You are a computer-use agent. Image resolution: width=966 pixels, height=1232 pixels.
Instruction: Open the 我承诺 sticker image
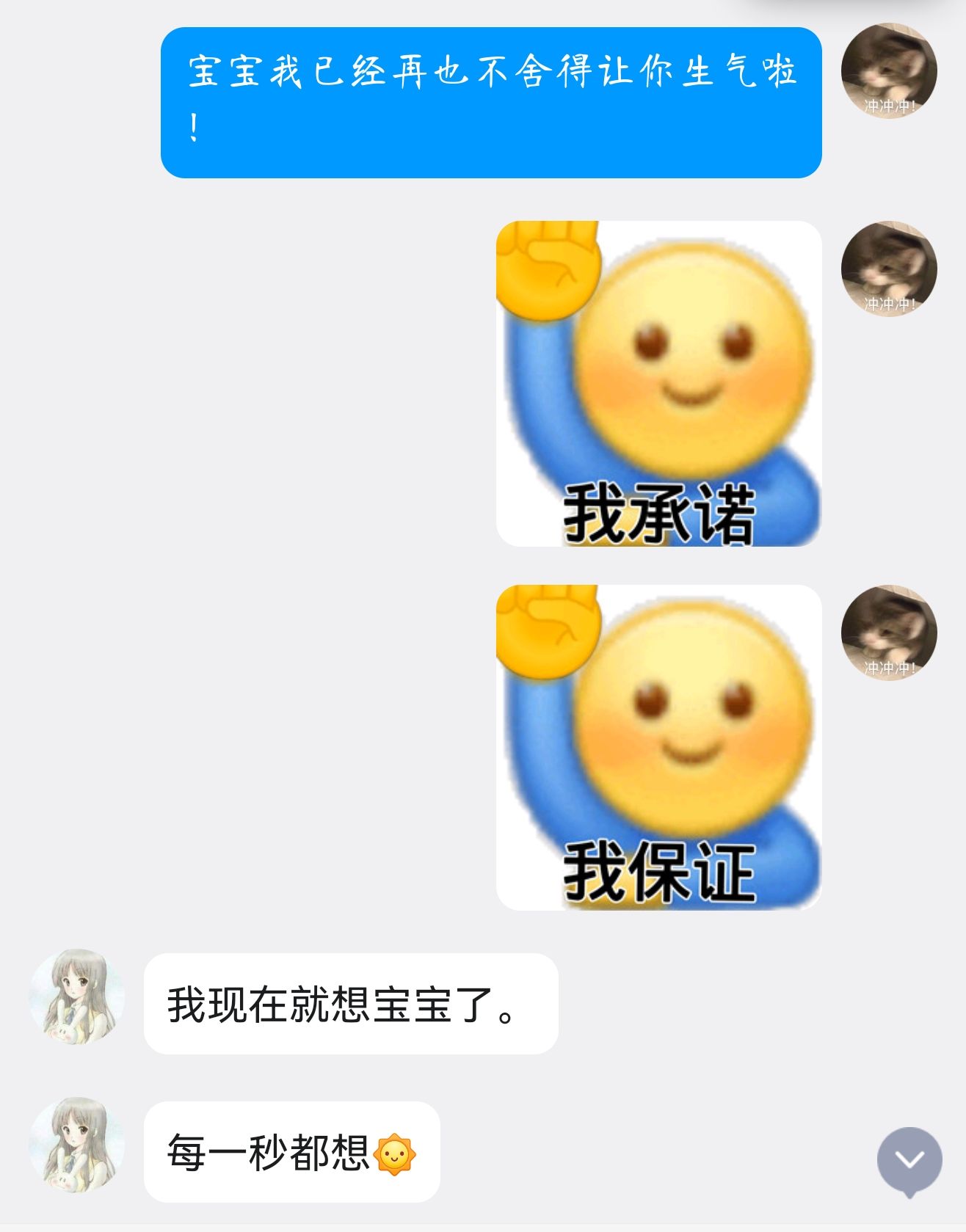(658, 384)
